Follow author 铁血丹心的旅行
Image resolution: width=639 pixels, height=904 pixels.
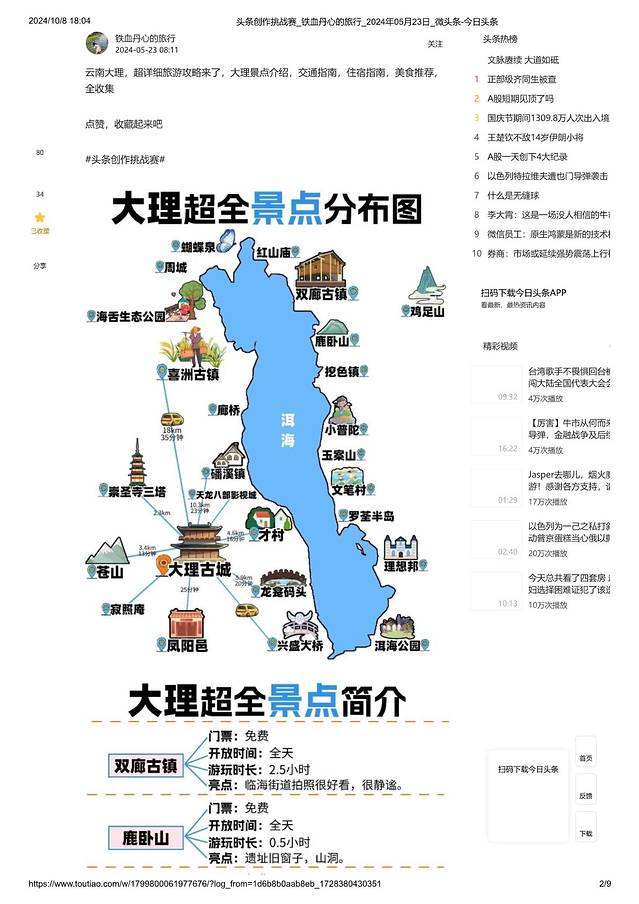[x=434, y=44]
